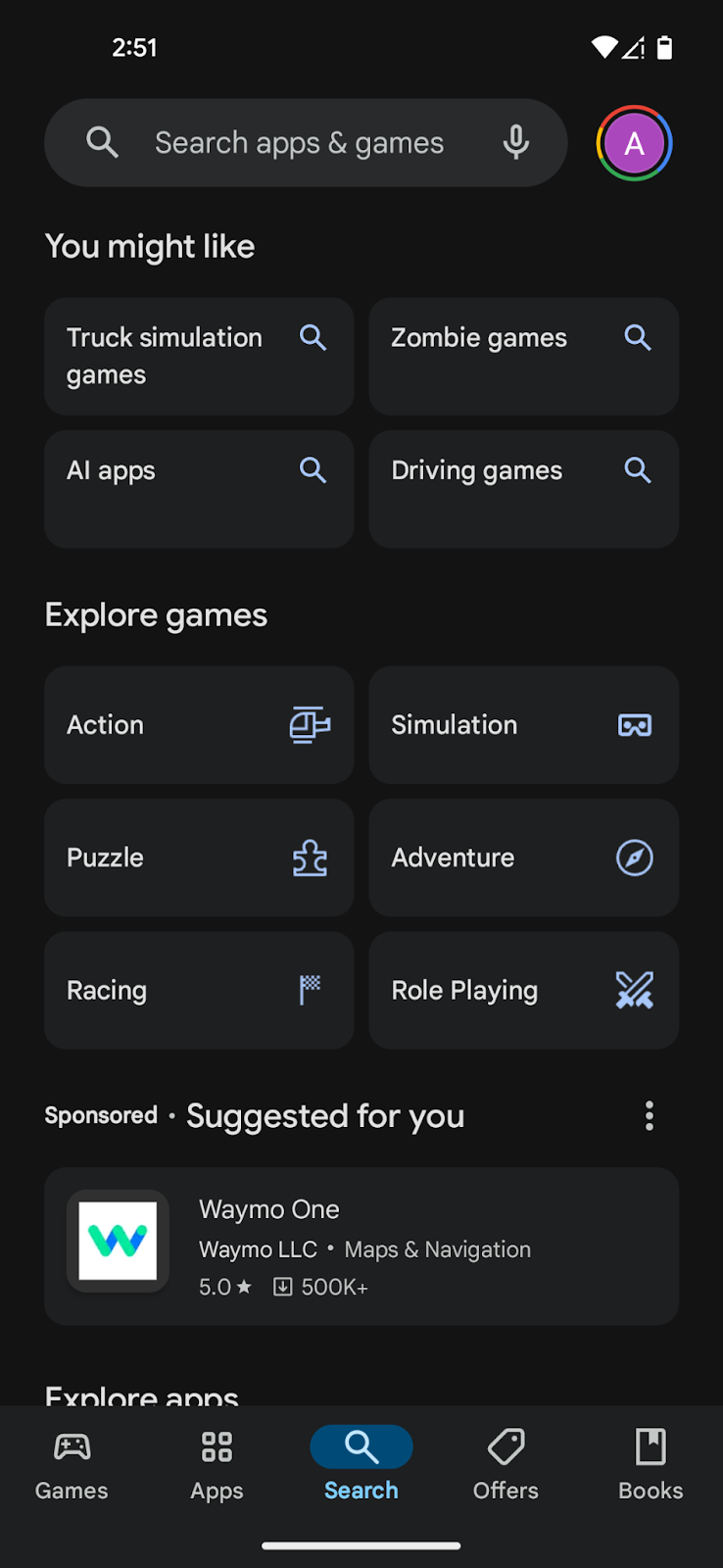
Task: Go to the Racing games category
Action: pos(199,991)
